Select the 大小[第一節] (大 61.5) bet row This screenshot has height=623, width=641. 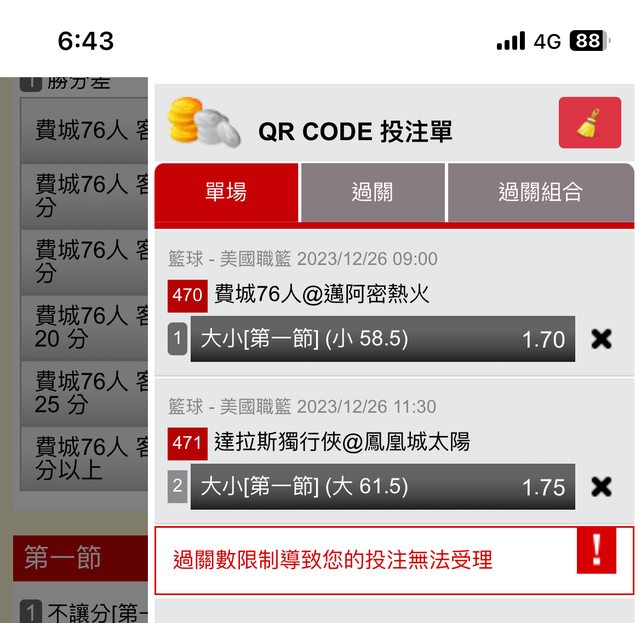[382, 487]
